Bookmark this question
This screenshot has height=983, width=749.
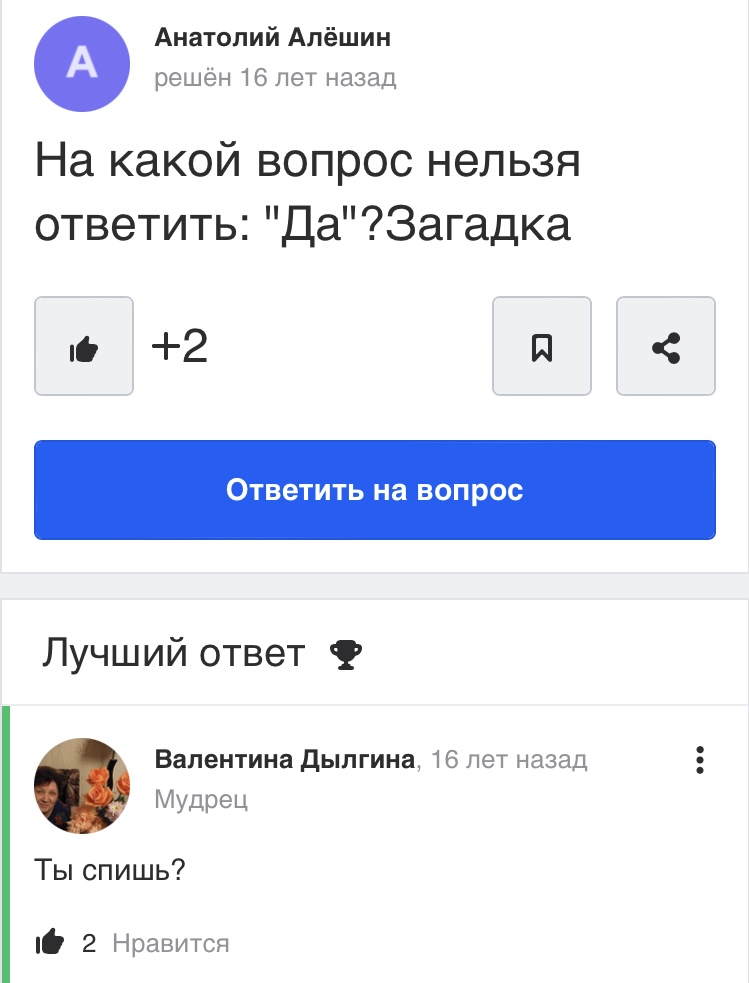point(541,346)
